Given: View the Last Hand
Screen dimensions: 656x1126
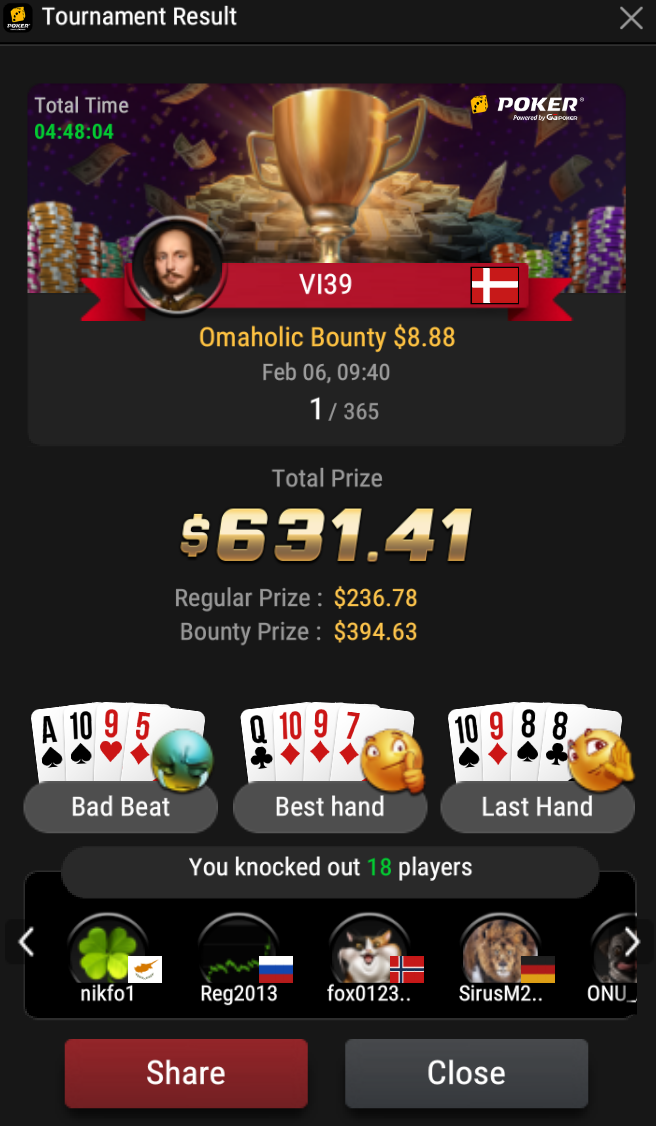Looking at the screenshot, I should pyautogui.click(x=537, y=806).
